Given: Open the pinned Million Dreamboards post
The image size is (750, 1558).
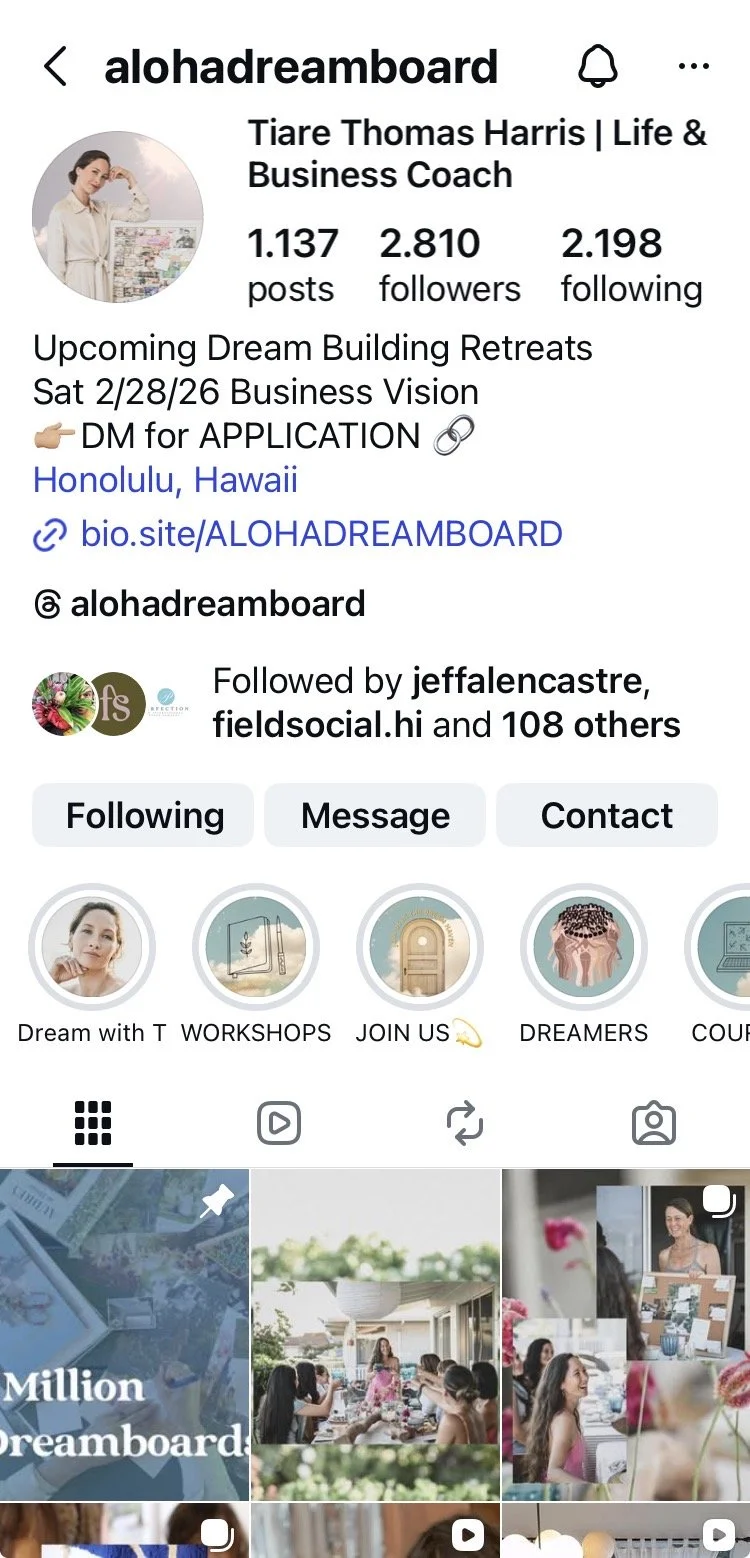Looking at the screenshot, I should click(124, 1334).
